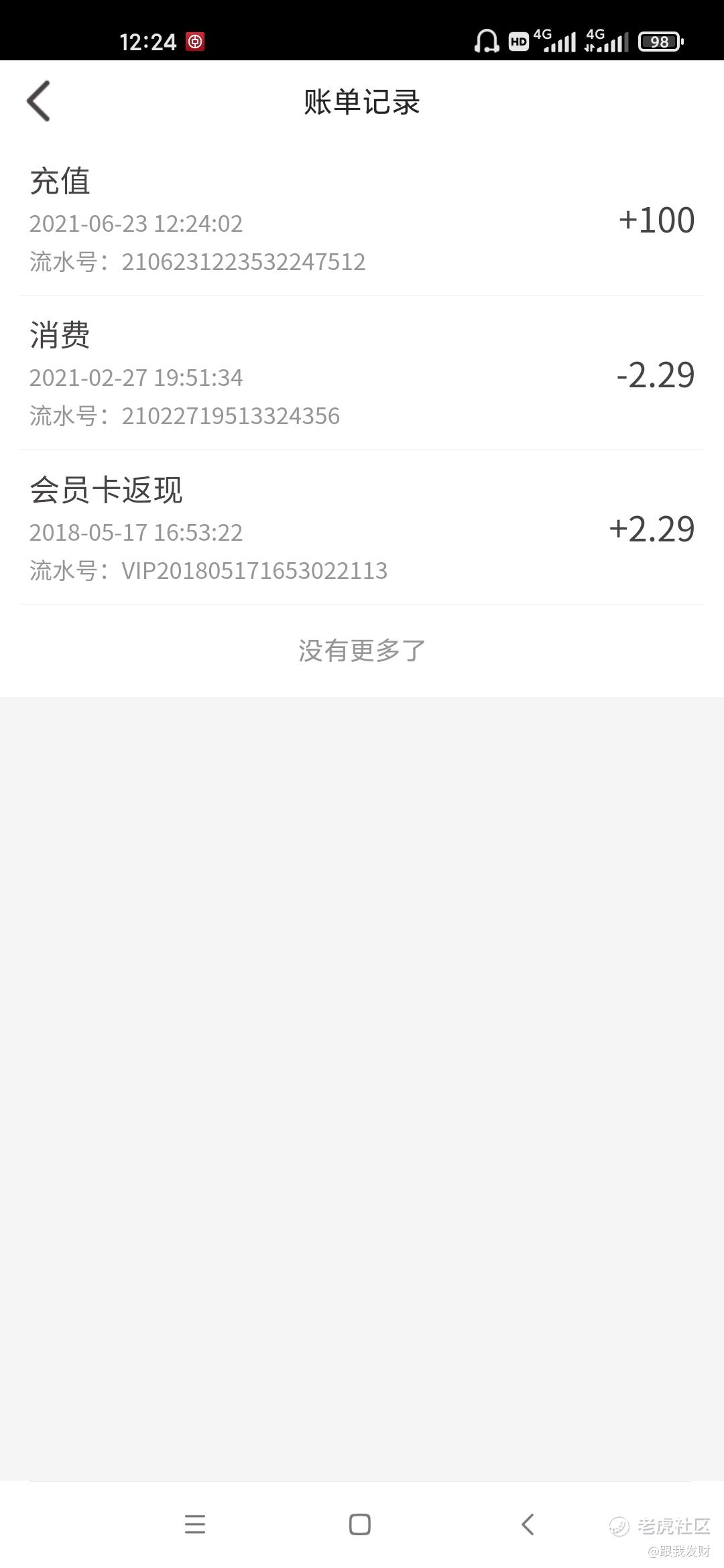724x1568 pixels.
Task: Open the 消费 -2.29 record
Action: [362, 373]
